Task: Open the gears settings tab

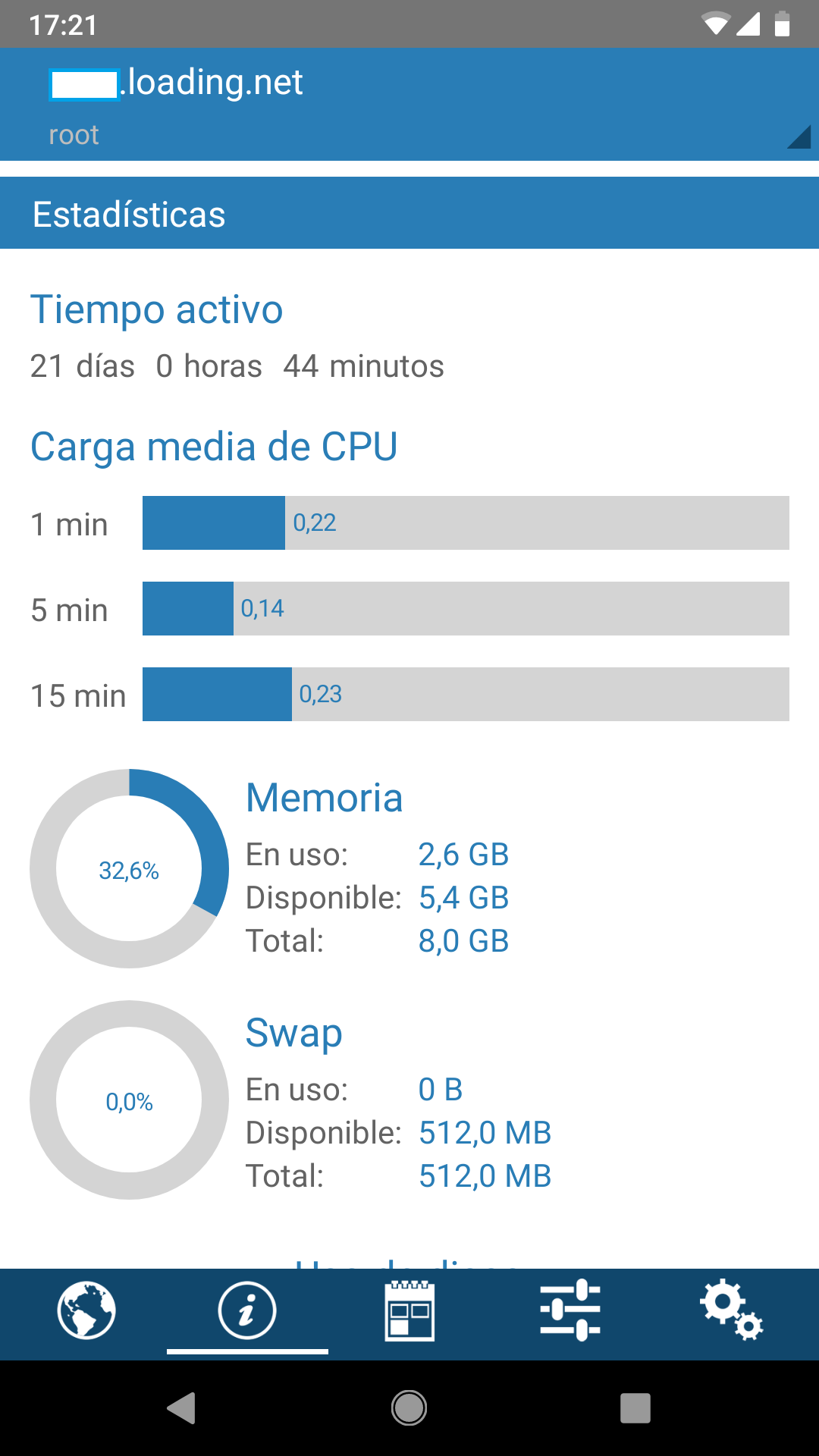Action: [732, 1310]
